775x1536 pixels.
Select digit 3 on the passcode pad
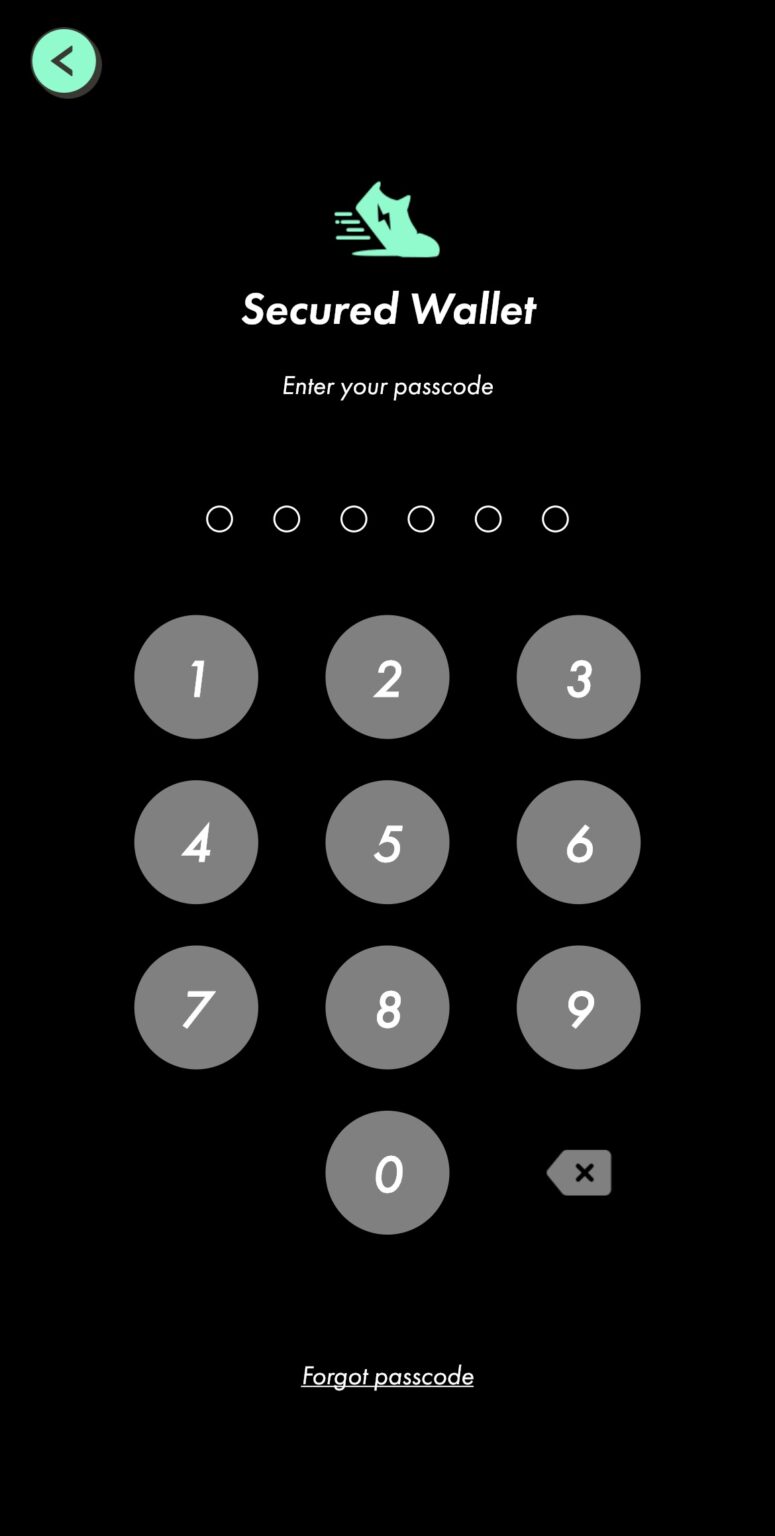(x=578, y=677)
